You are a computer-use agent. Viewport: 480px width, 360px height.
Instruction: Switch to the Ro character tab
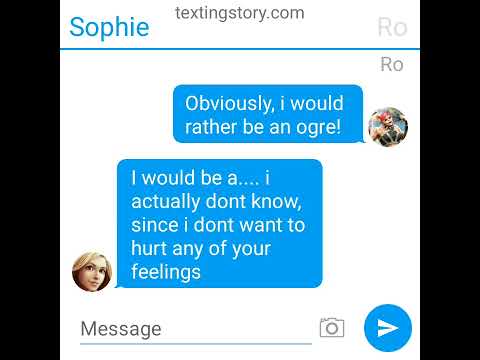(392, 27)
